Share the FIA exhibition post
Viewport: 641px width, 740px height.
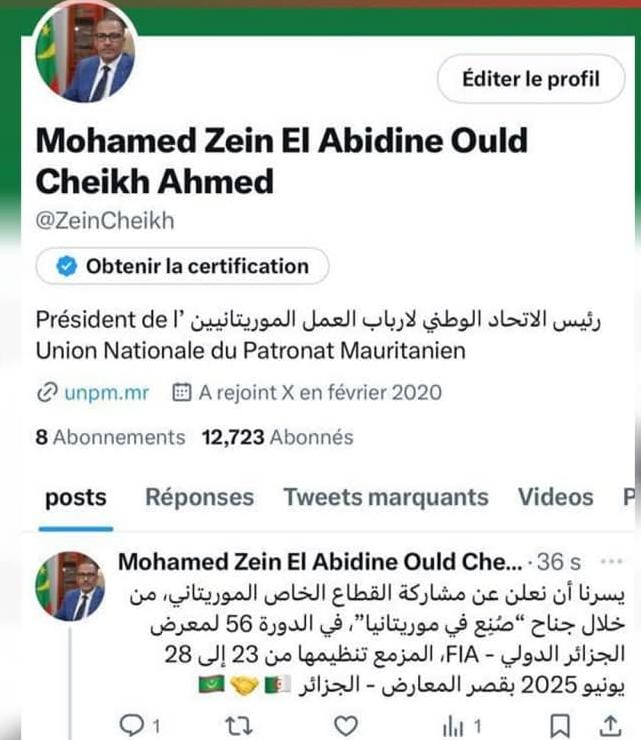click(611, 723)
